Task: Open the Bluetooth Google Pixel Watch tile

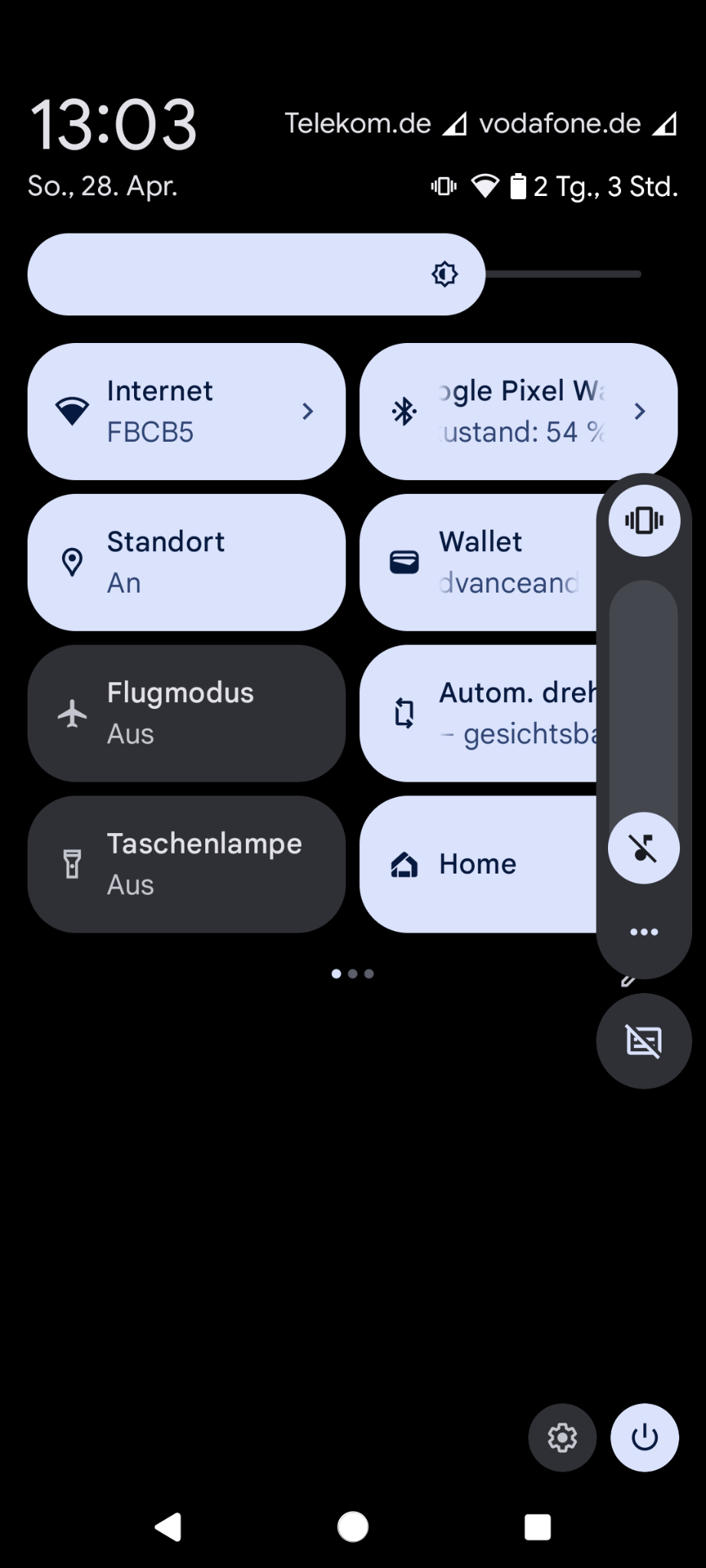Action: point(505,411)
